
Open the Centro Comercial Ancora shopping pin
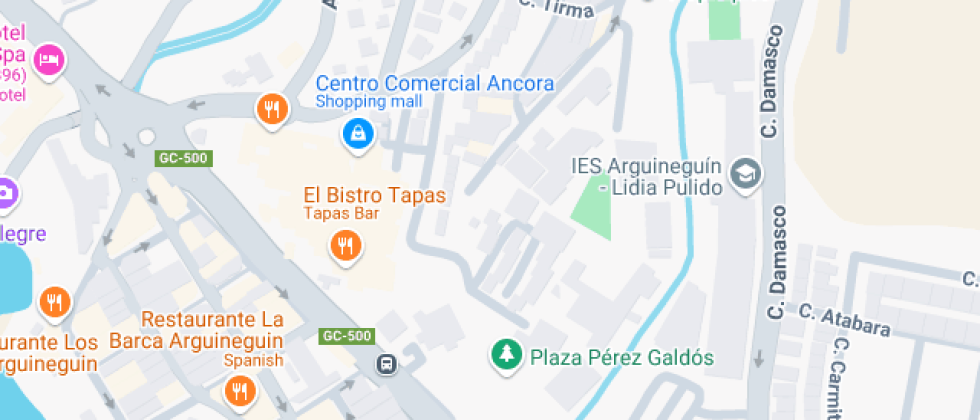[358, 132]
